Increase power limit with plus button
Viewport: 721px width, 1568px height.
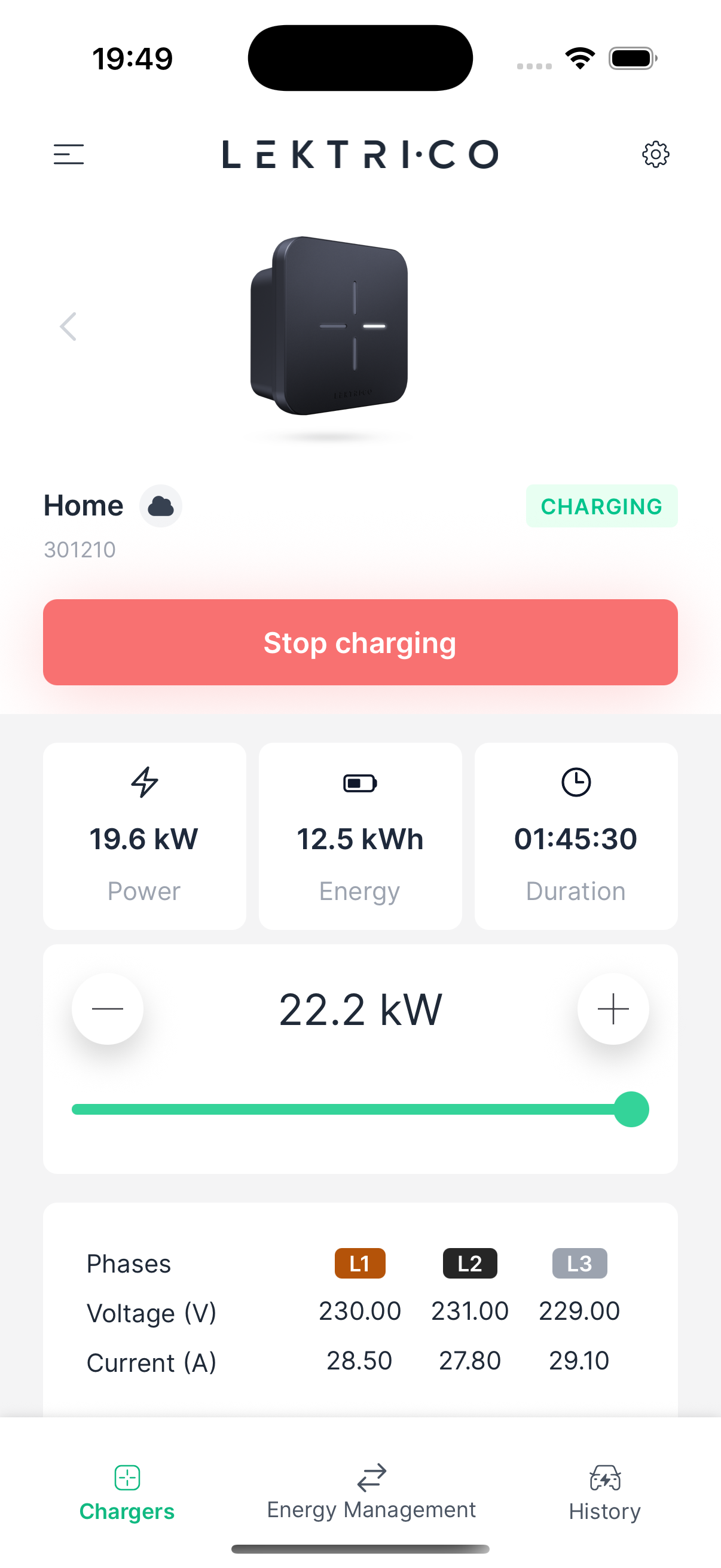click(613, 1009)
